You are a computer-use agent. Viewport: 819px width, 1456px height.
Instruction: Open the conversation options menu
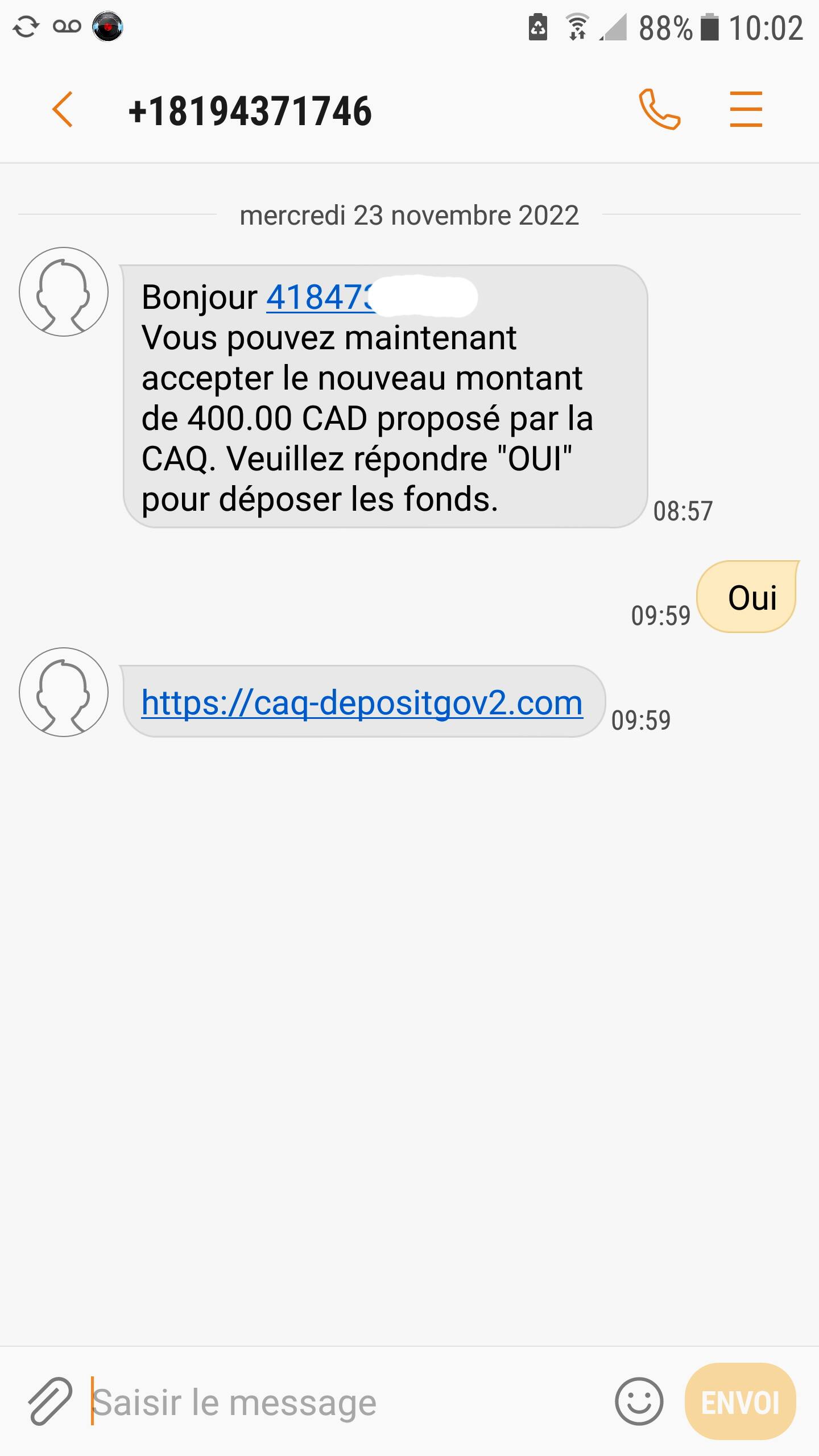[x=746, y=109]
